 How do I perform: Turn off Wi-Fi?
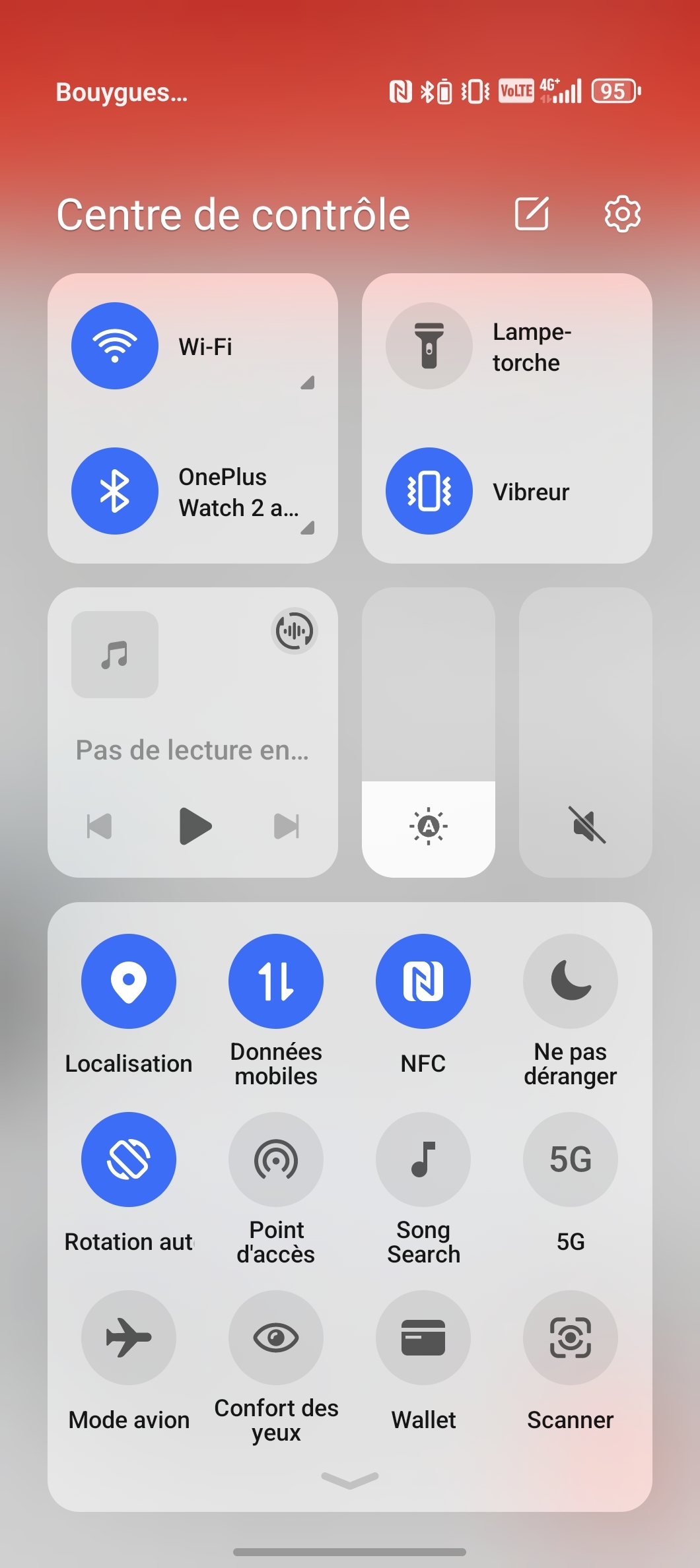(115, 346)
